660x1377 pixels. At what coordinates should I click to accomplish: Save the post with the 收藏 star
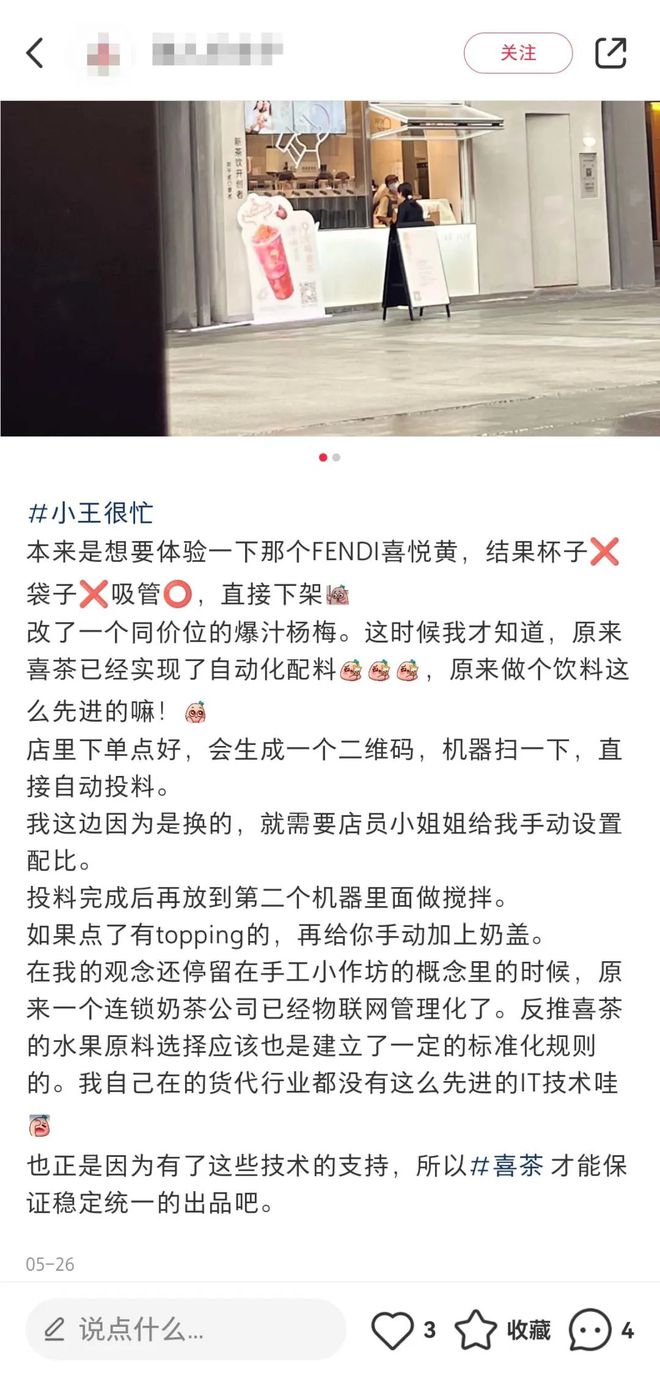click(477, 1330)
